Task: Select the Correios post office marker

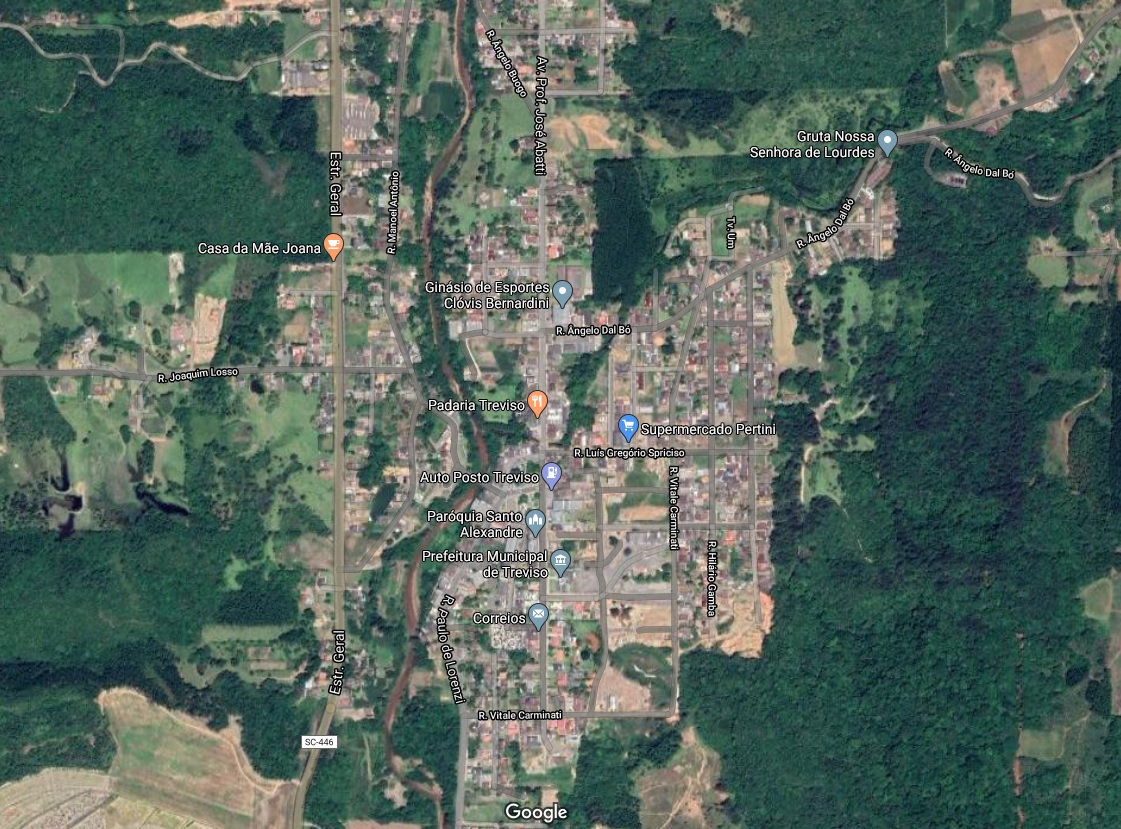Action: click(539, 616)
